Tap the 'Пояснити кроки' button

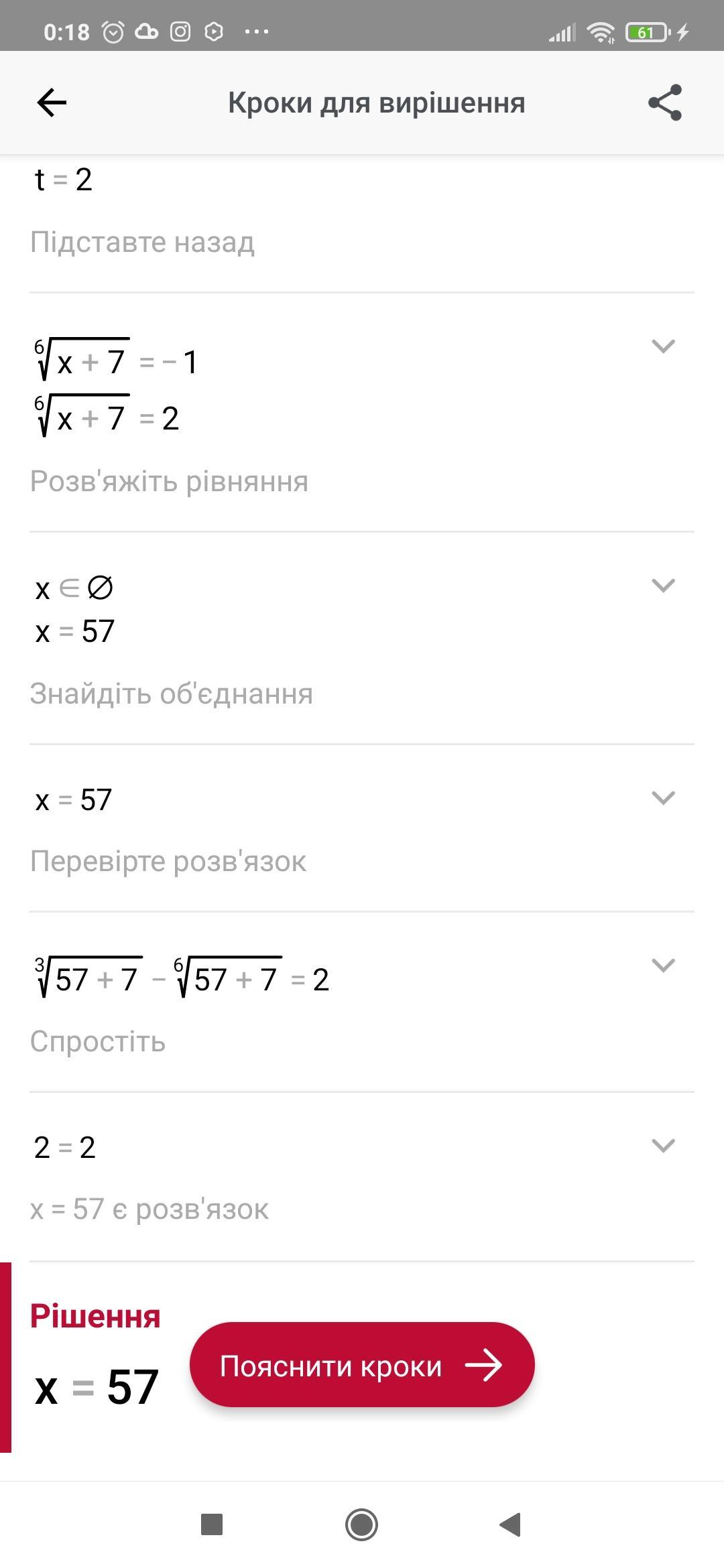[x=362, y=1365]
